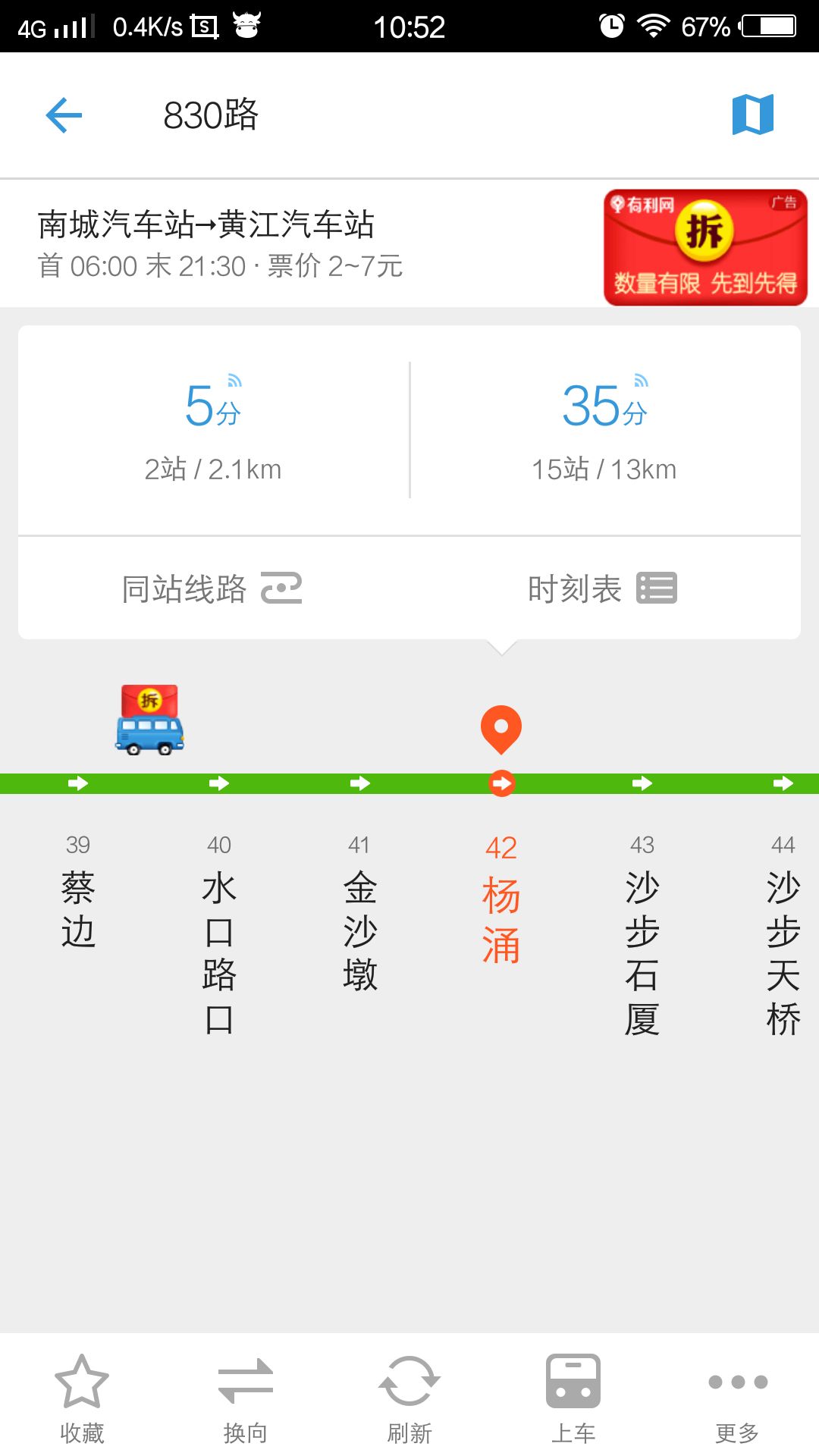View 同站线路 for this stop

click(212, 588)
